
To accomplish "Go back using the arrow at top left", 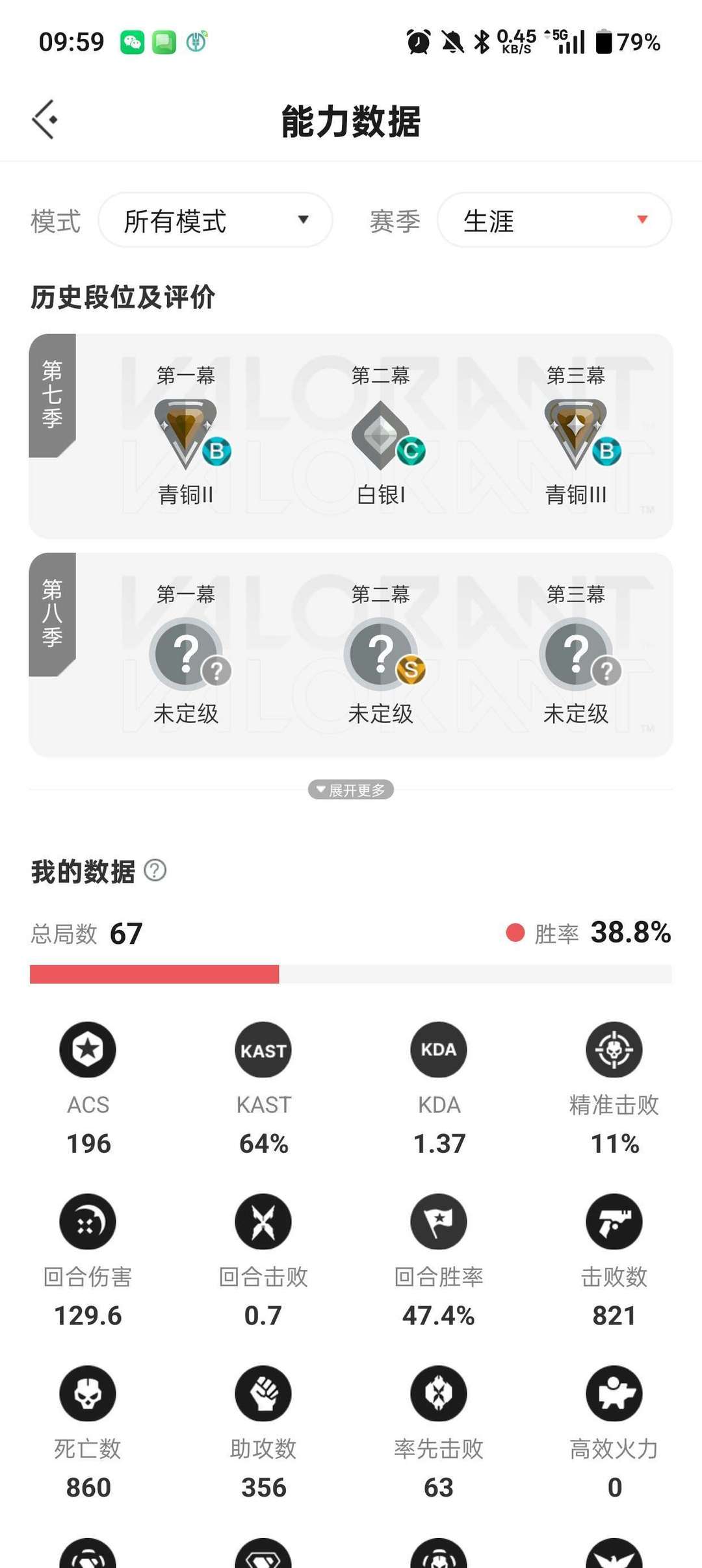I will pos(44,119).
